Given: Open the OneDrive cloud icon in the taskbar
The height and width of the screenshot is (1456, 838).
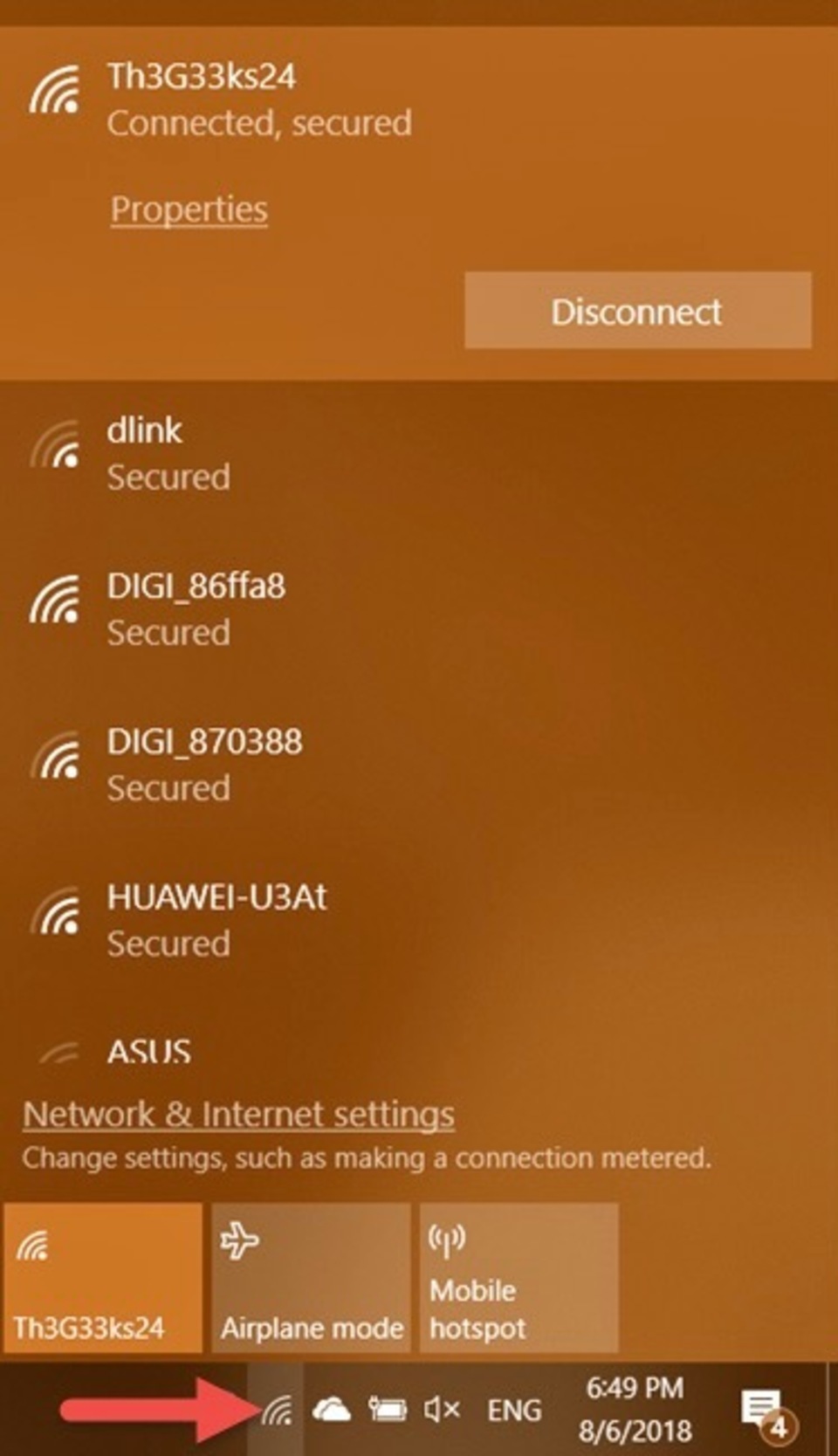Looking at the screenshot, I should pyautogui.click(x=331, y=1409).
